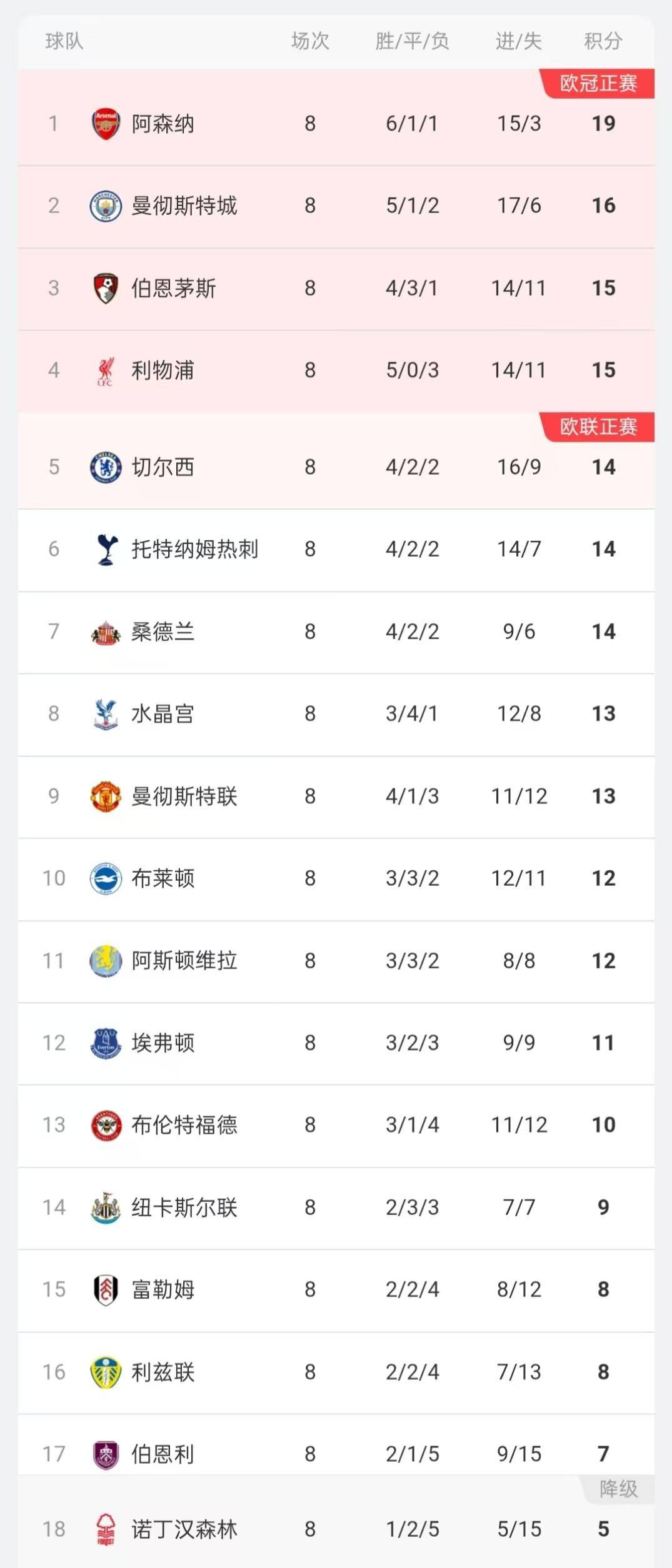Click the Chelsea lion crest
Image resolution: width=672 pixels, height=1568 pixels.
[x=106, y=467]
